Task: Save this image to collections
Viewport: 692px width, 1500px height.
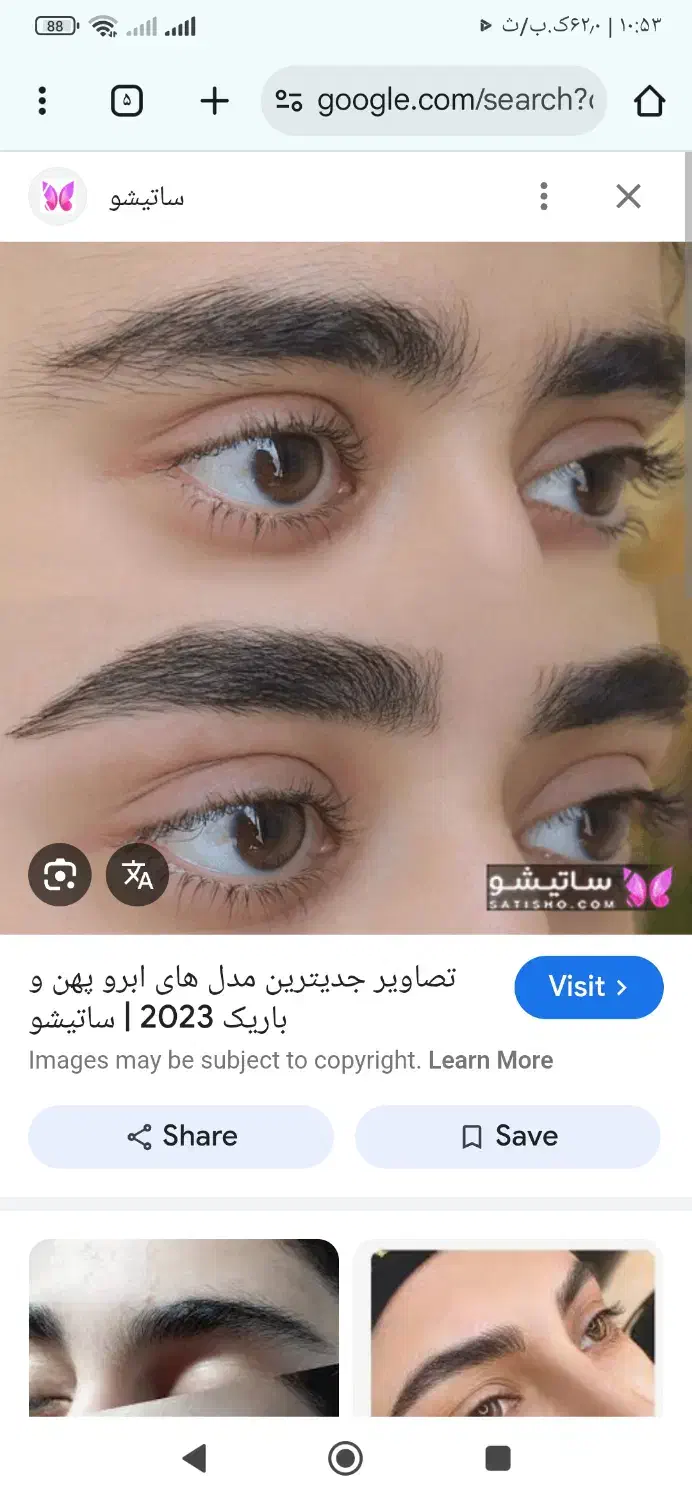Action: pos(508,1136)
